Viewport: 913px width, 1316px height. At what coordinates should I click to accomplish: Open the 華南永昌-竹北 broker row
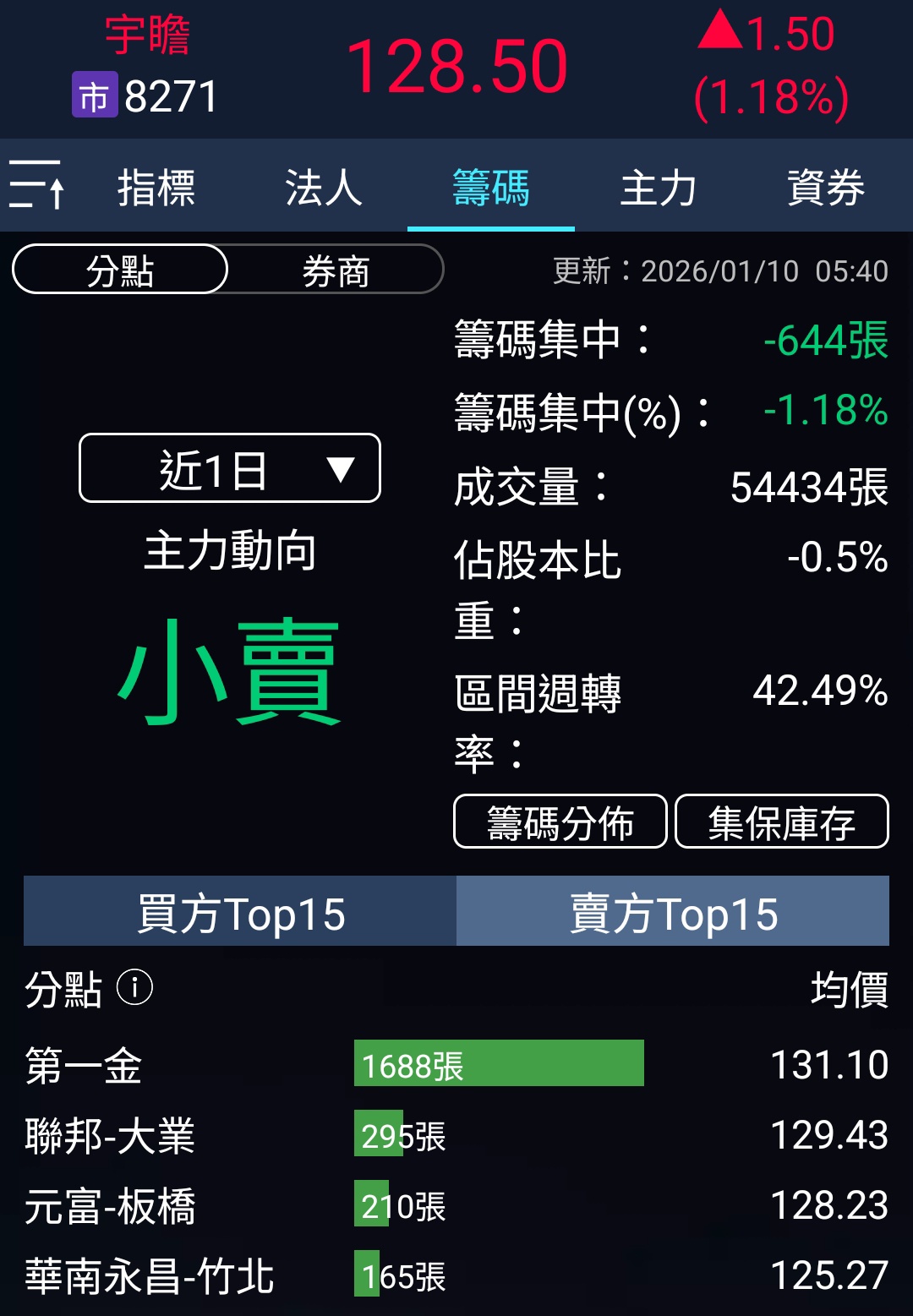coord(456,1275)
